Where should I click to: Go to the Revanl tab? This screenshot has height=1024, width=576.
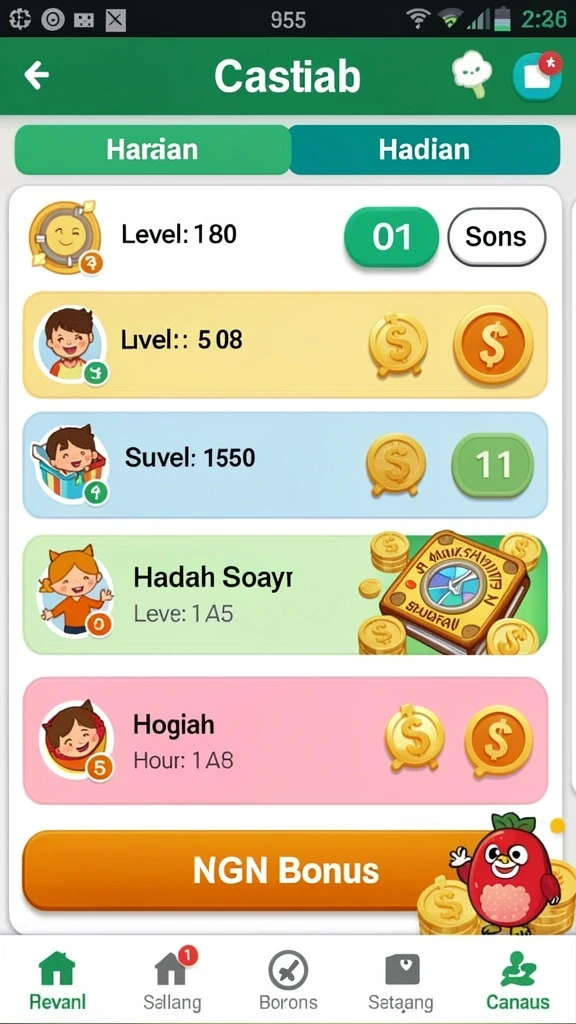click(x=57, y=982)
